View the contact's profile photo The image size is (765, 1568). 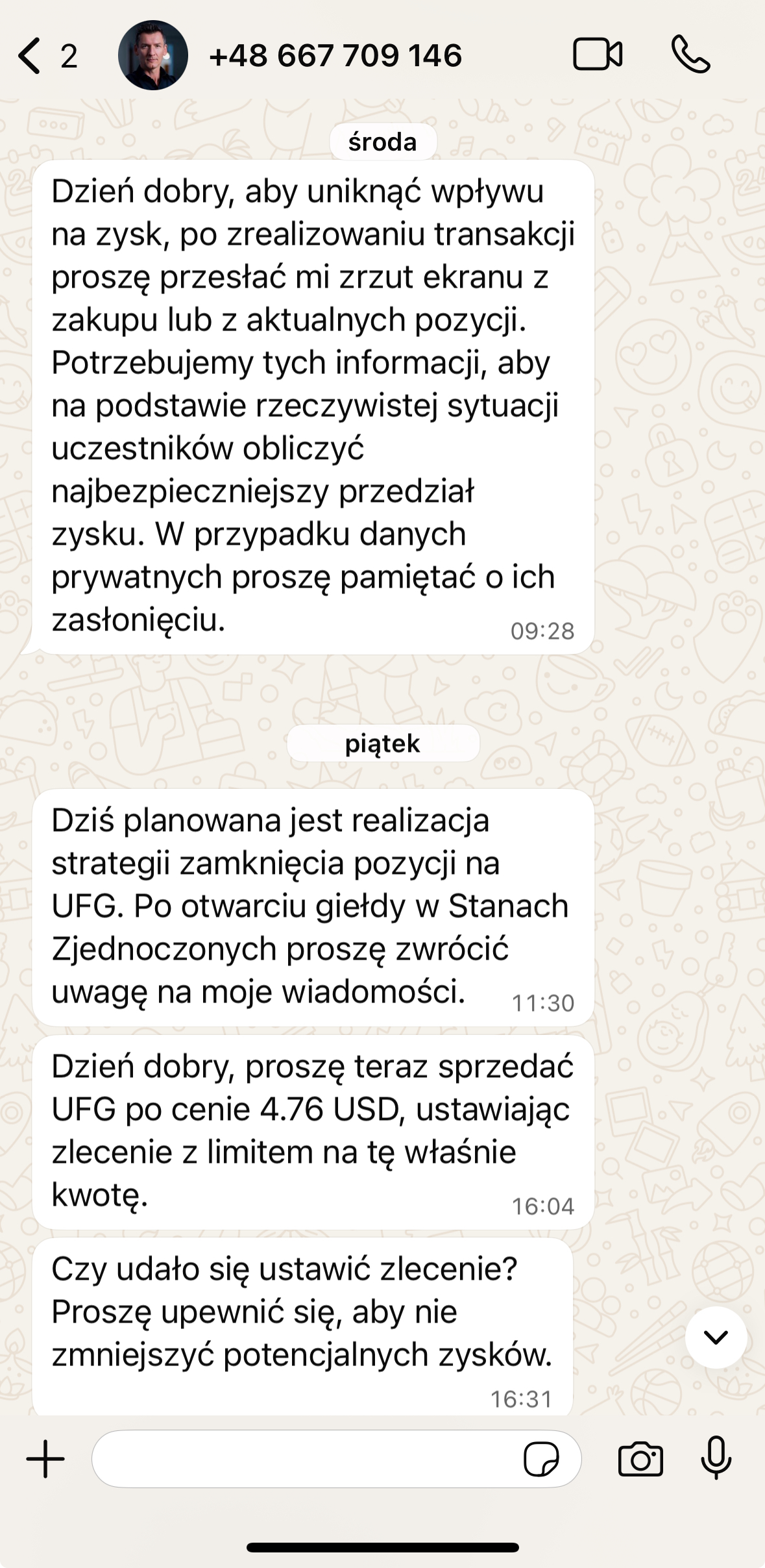pyautogui.click(x=153, y=56)
